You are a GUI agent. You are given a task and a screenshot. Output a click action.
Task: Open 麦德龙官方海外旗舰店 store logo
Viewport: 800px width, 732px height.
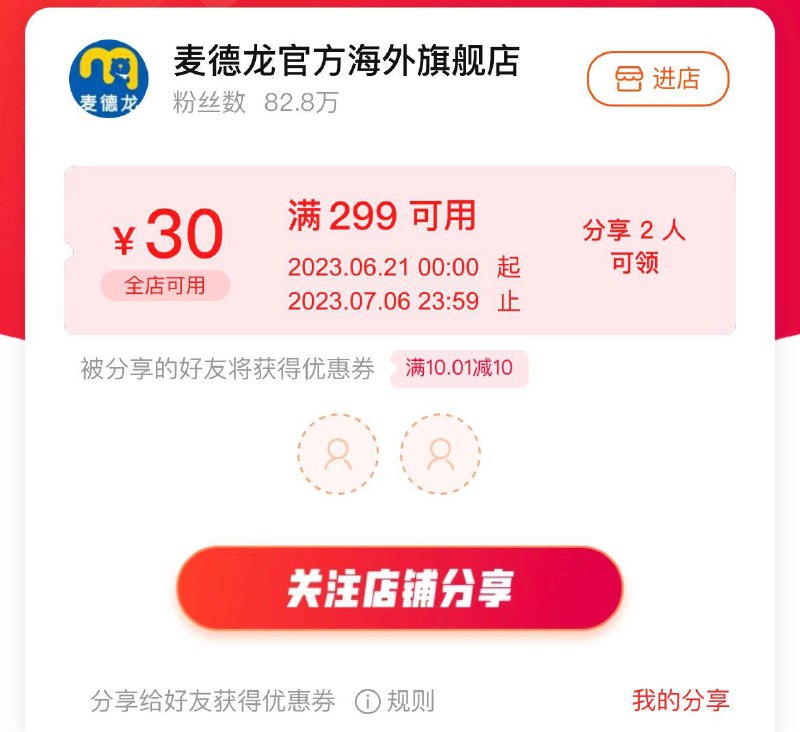109,78
